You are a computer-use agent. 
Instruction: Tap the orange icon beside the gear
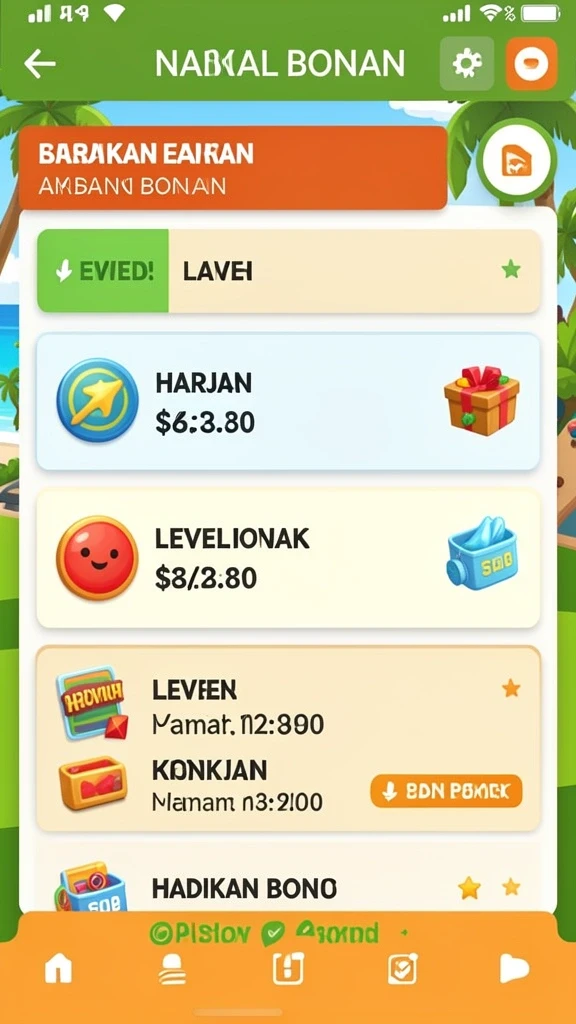pyautogui.click(x=532, y=64)
